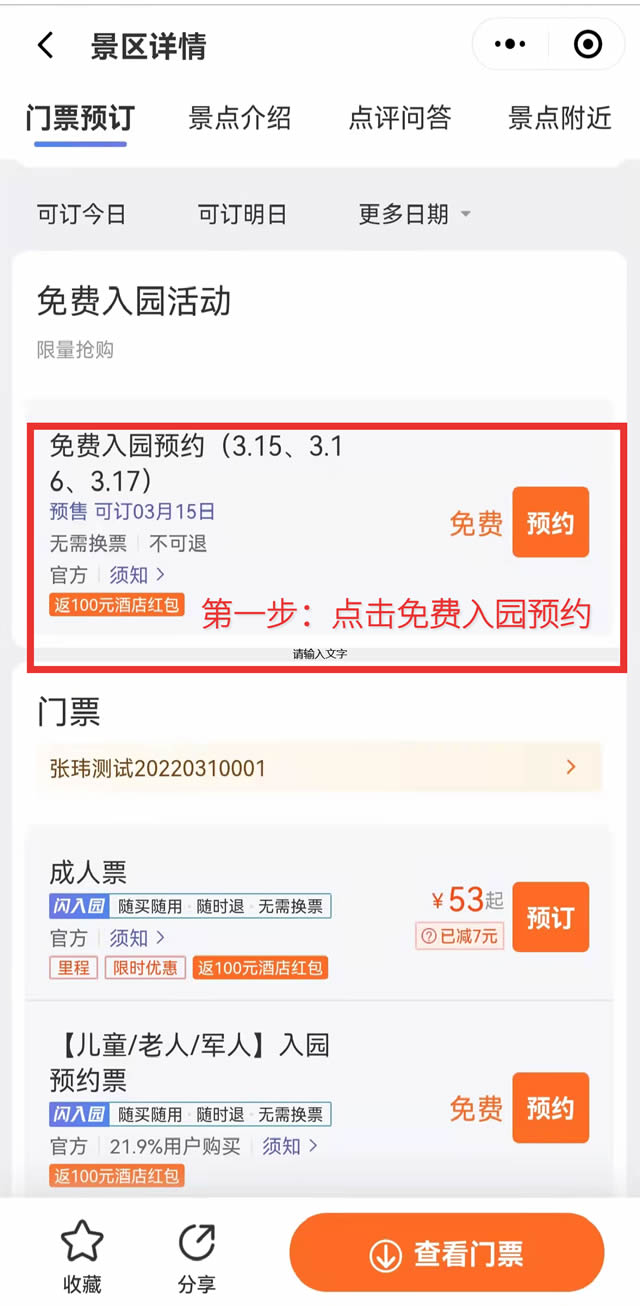Viewport: 640px width, 1306px height.
Task: Close the mini-program with the circle icon
Action: (588, 45)
